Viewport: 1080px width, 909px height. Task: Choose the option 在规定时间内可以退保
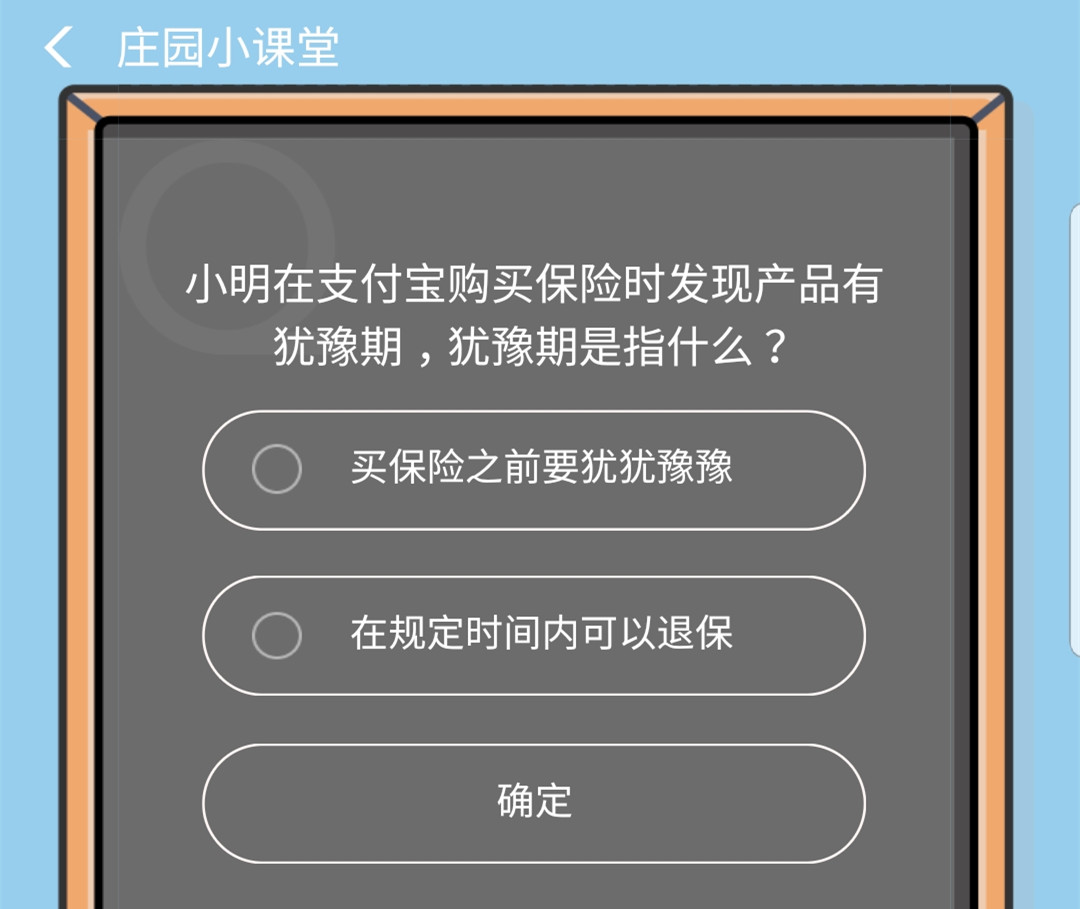click(533, 635)
